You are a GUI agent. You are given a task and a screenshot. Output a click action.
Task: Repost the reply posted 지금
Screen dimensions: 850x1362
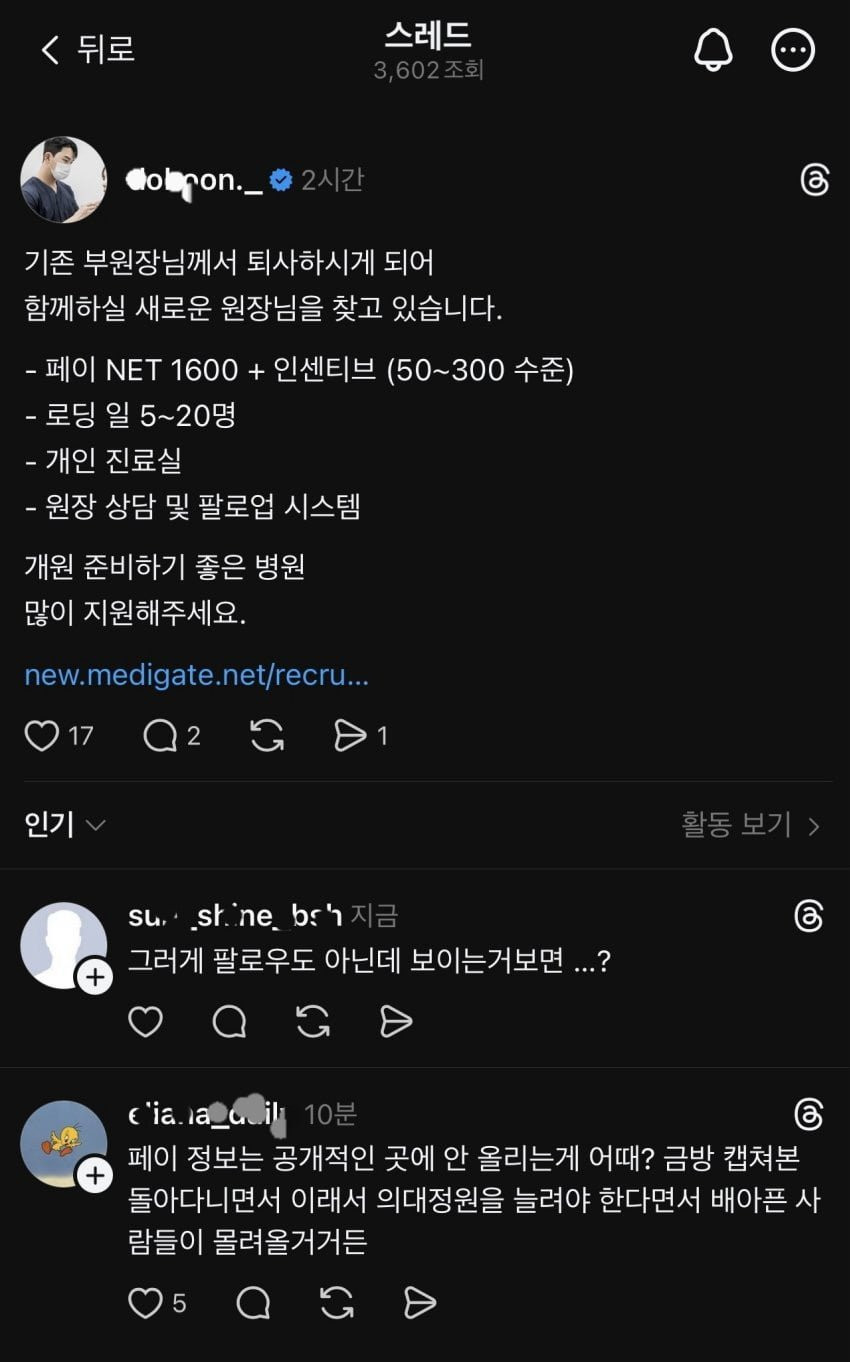pos(313,1021)
